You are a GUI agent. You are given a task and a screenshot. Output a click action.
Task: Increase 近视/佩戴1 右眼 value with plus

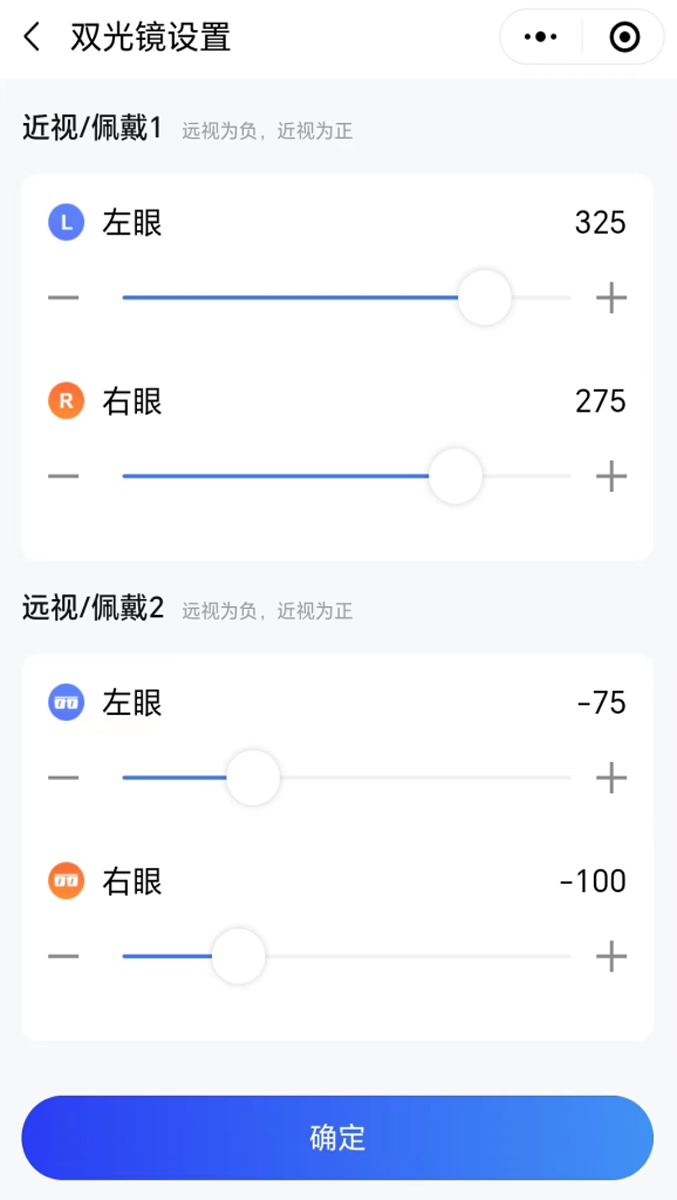(x=611, y=477)
